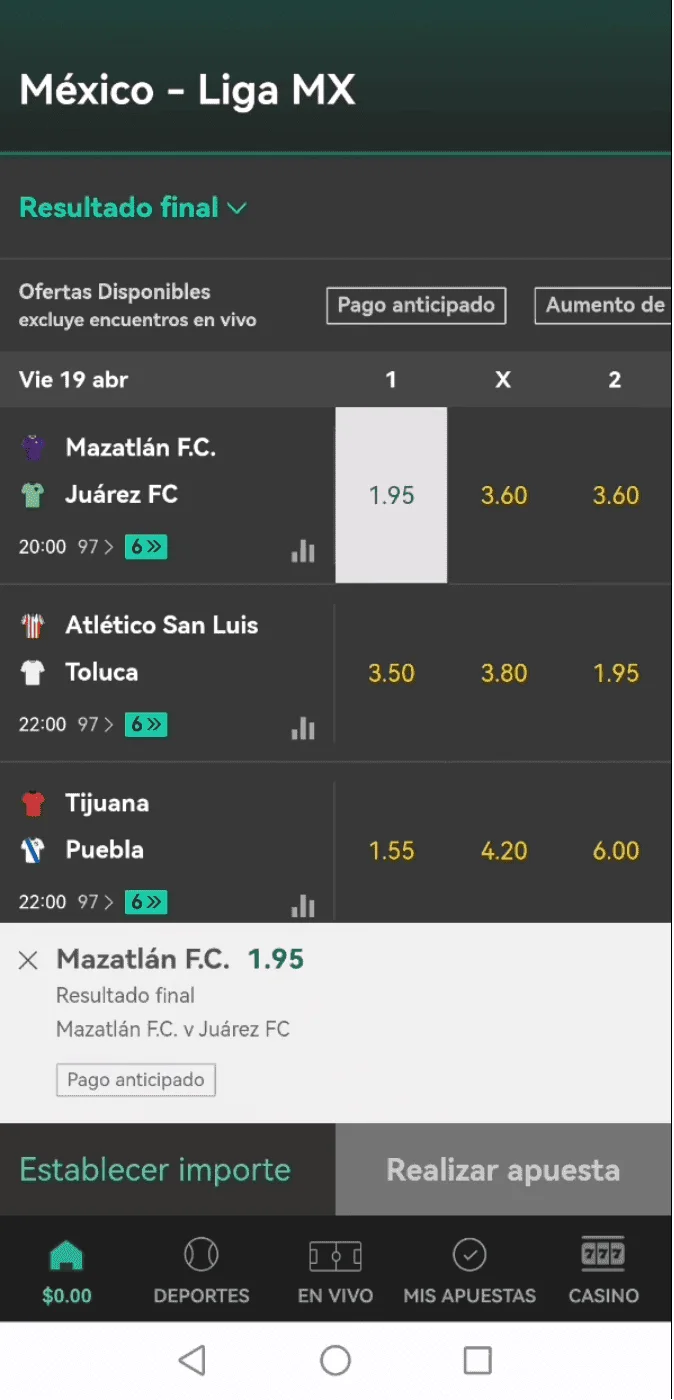Viewport: 674px width, 1400px height.
Task: Deselect Mazatlán F.C. 1.95 odds
Action: [391, 495]
